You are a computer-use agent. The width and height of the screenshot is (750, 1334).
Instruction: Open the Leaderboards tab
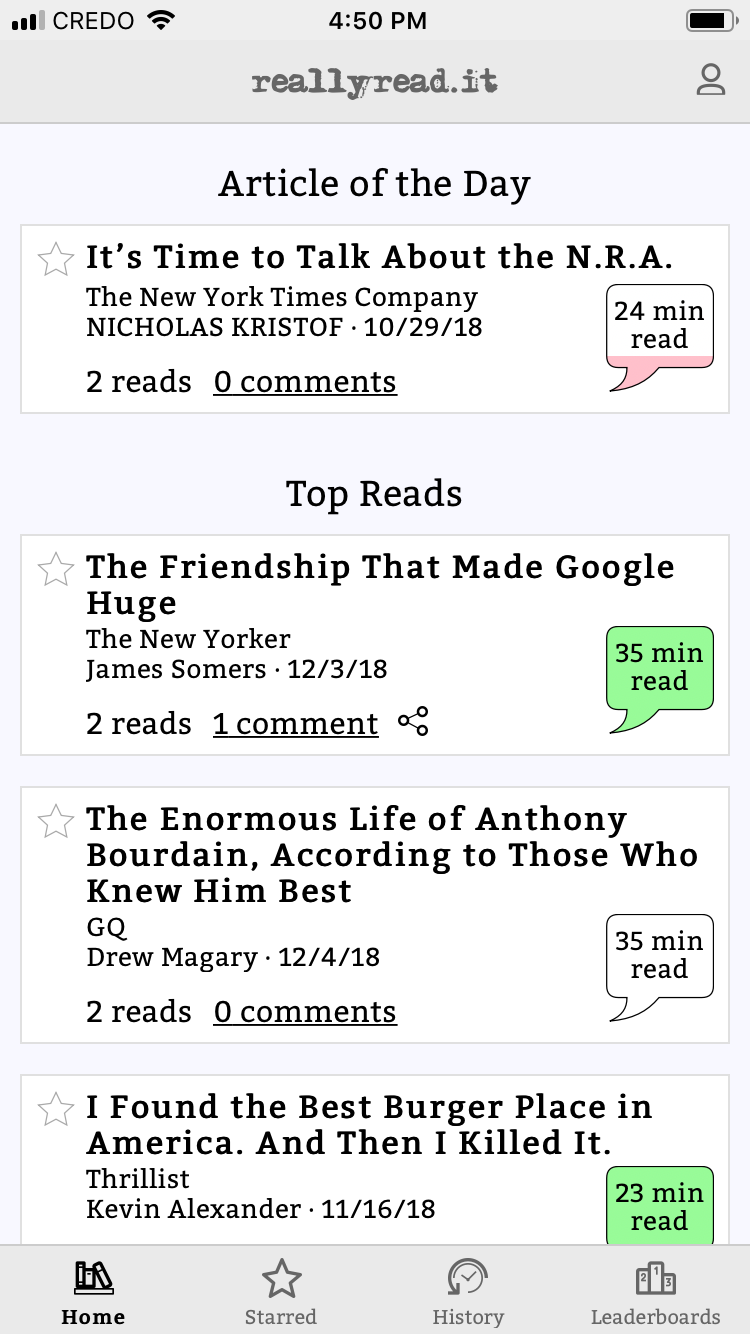click(x=655, y=1291)
